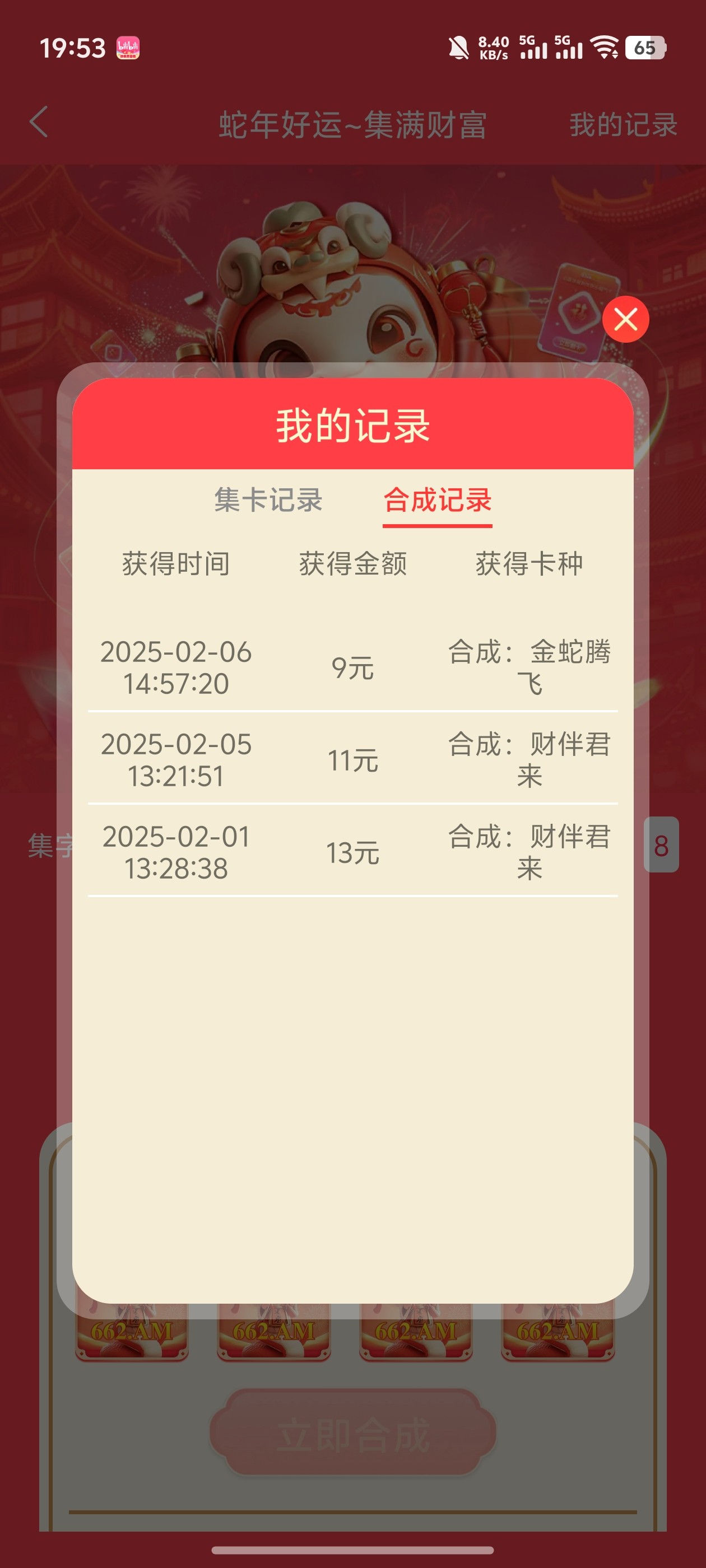The height and width of the screenshot is (1568, 706).
Task: Close the 我的记录 popup
Action: click(x=625, y=319)
